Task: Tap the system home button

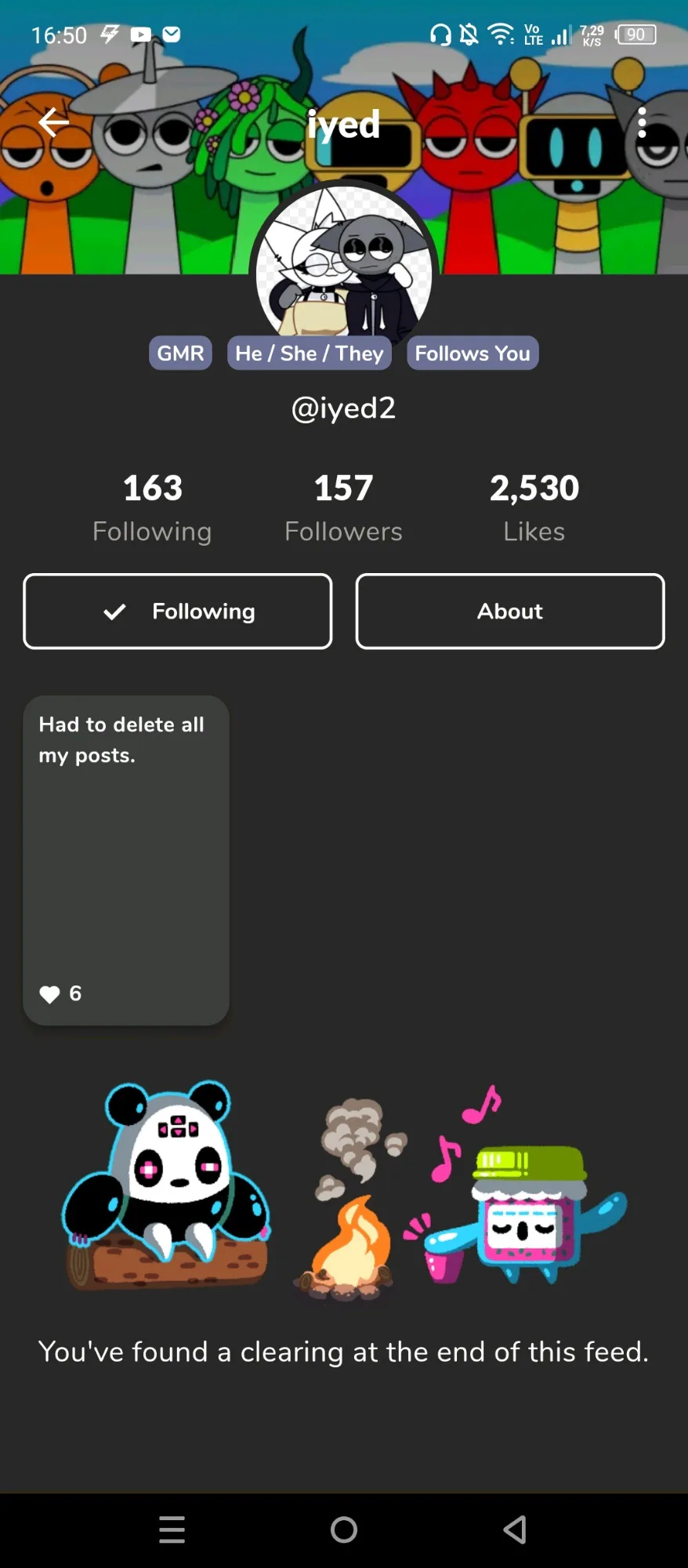Action: coord(344,1530)
